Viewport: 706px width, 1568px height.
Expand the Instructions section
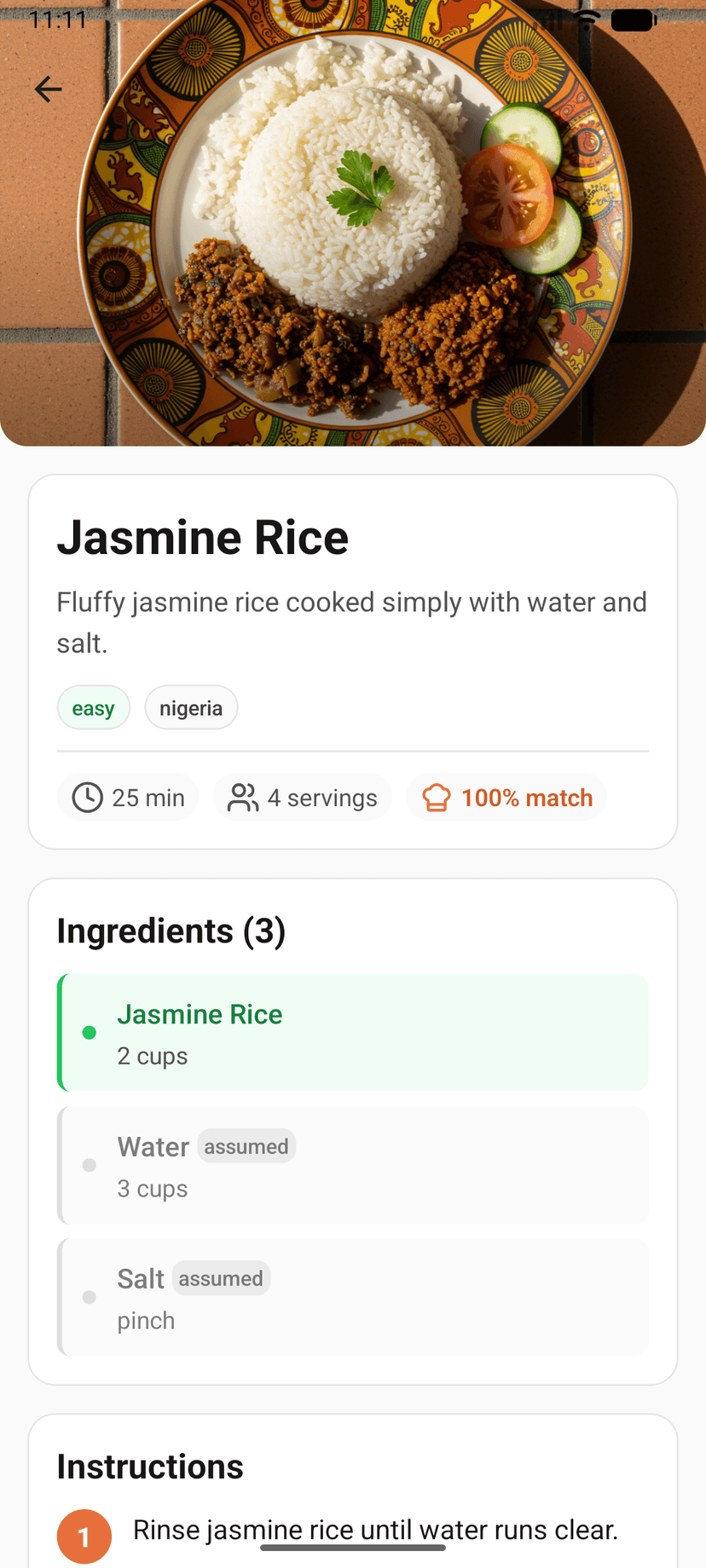click(150, 1467)
